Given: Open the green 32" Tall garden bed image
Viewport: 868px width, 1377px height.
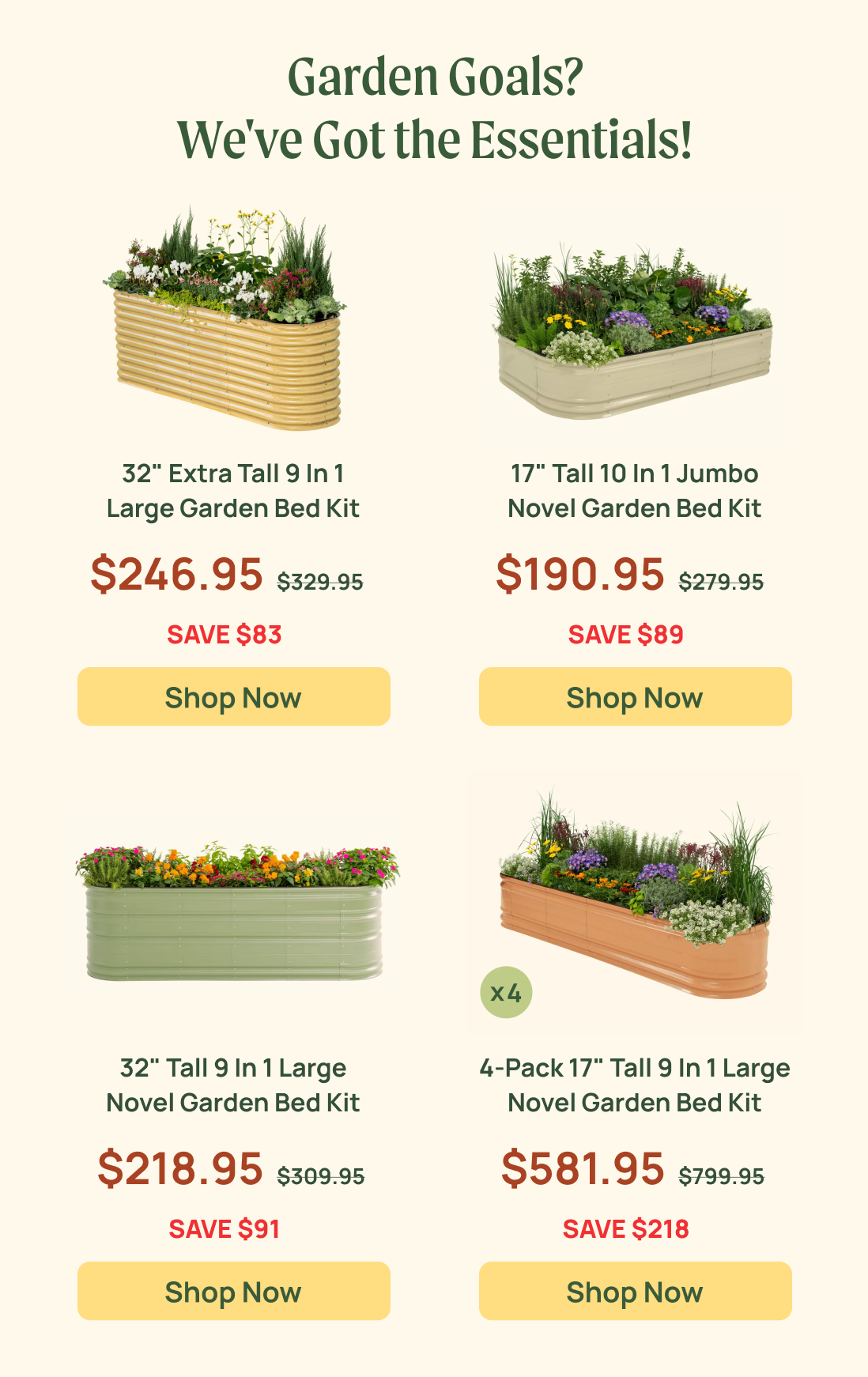Looking at the screenshot, I should [233, 913].
